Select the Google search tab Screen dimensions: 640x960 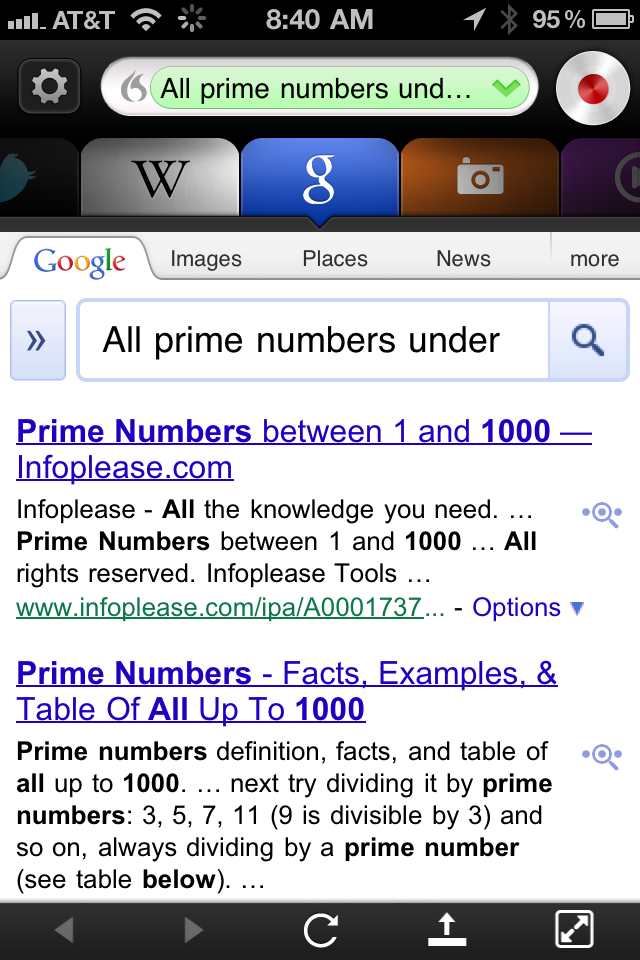pos(319,178)
